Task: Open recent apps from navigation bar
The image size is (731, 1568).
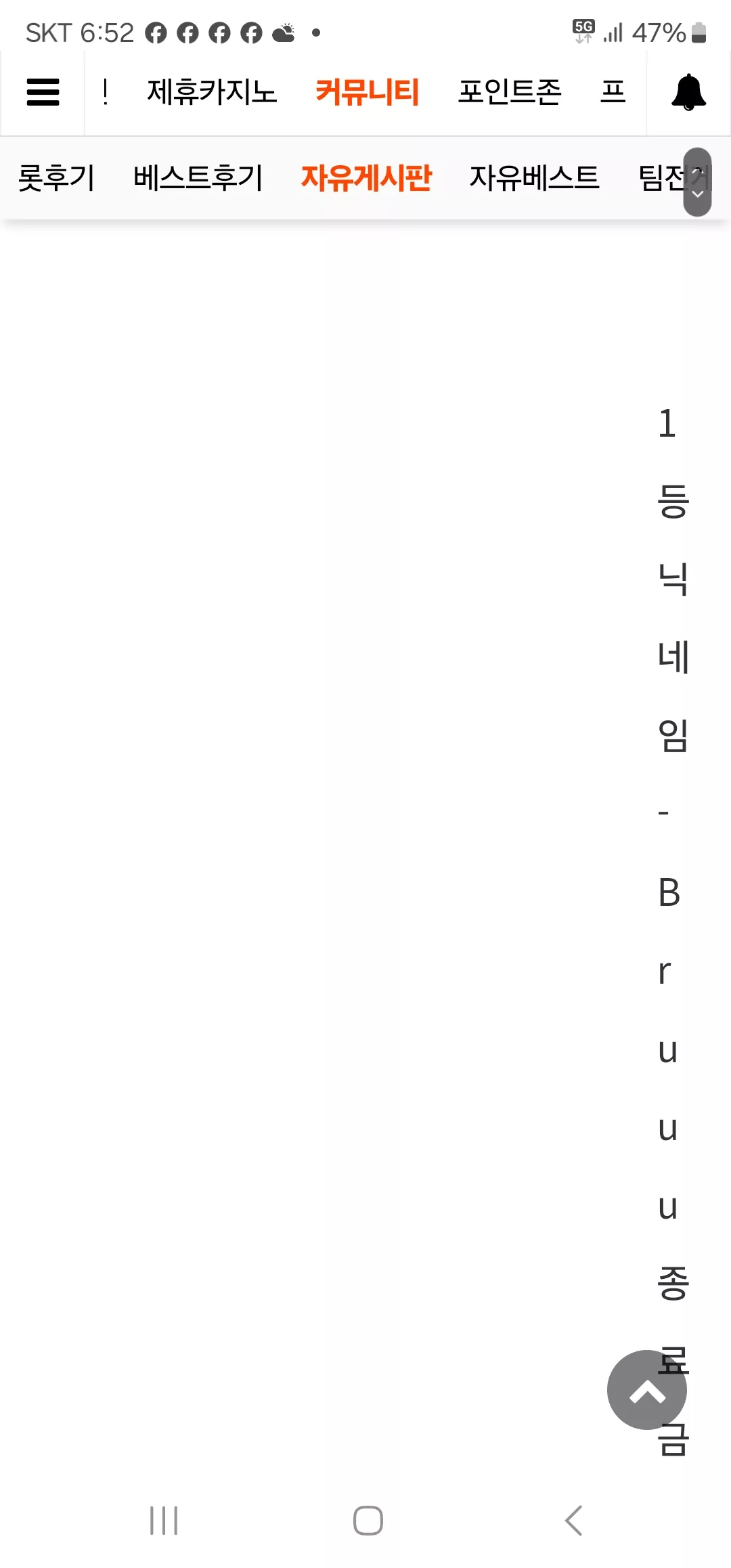Action: (x=164, y=1521)
